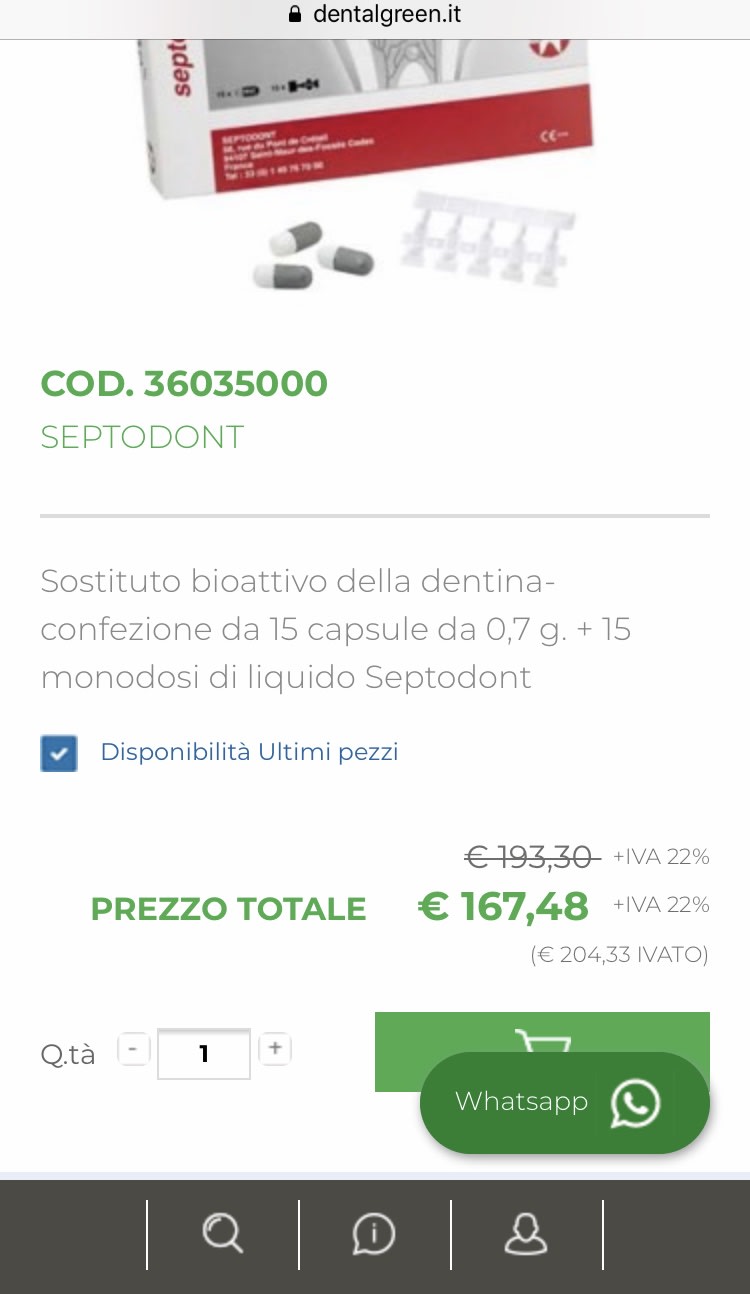Open the info icon in bottom bar
The height and width of the screenshot is (1294, 750).
pyautogui.click(x=374, y=1234)
